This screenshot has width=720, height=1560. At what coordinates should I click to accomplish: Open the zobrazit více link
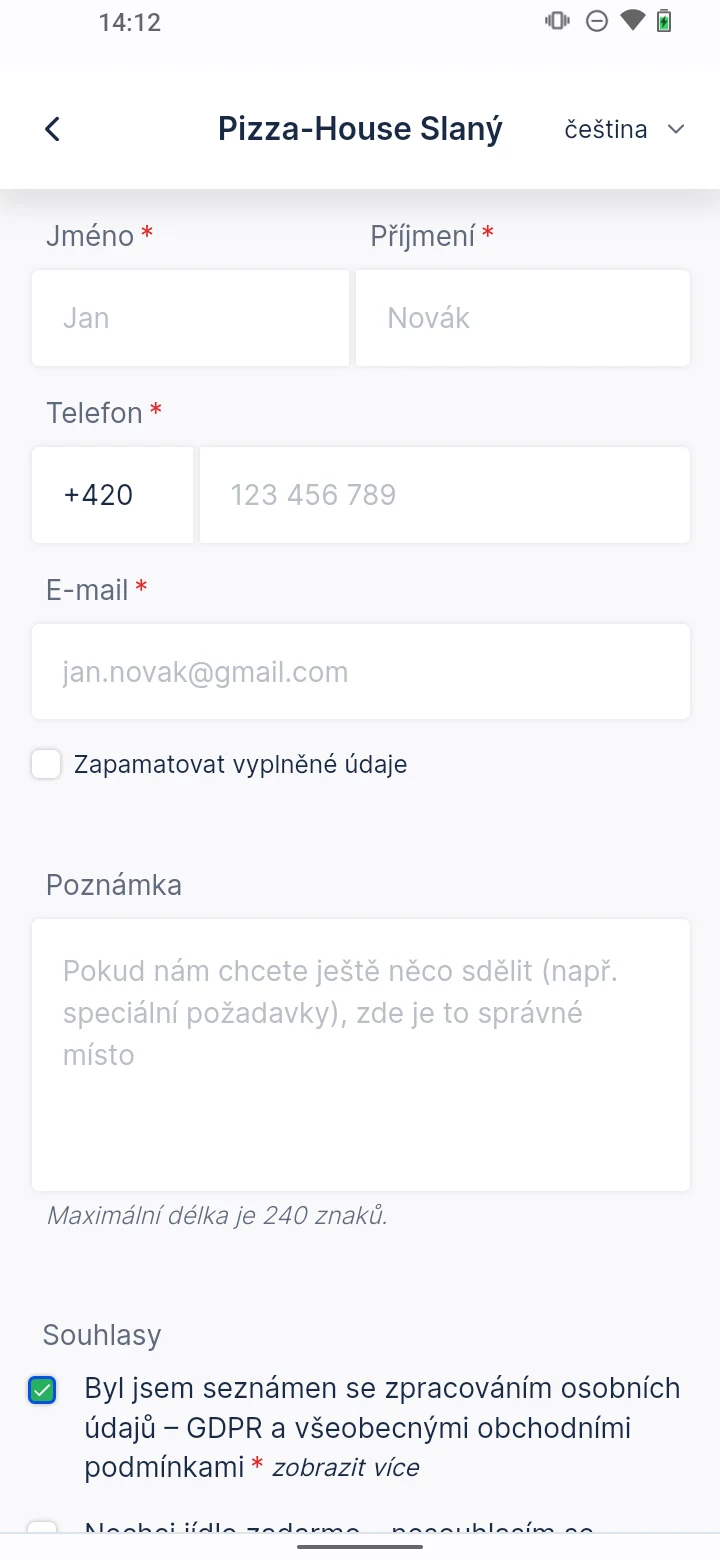click(346, 1468)
